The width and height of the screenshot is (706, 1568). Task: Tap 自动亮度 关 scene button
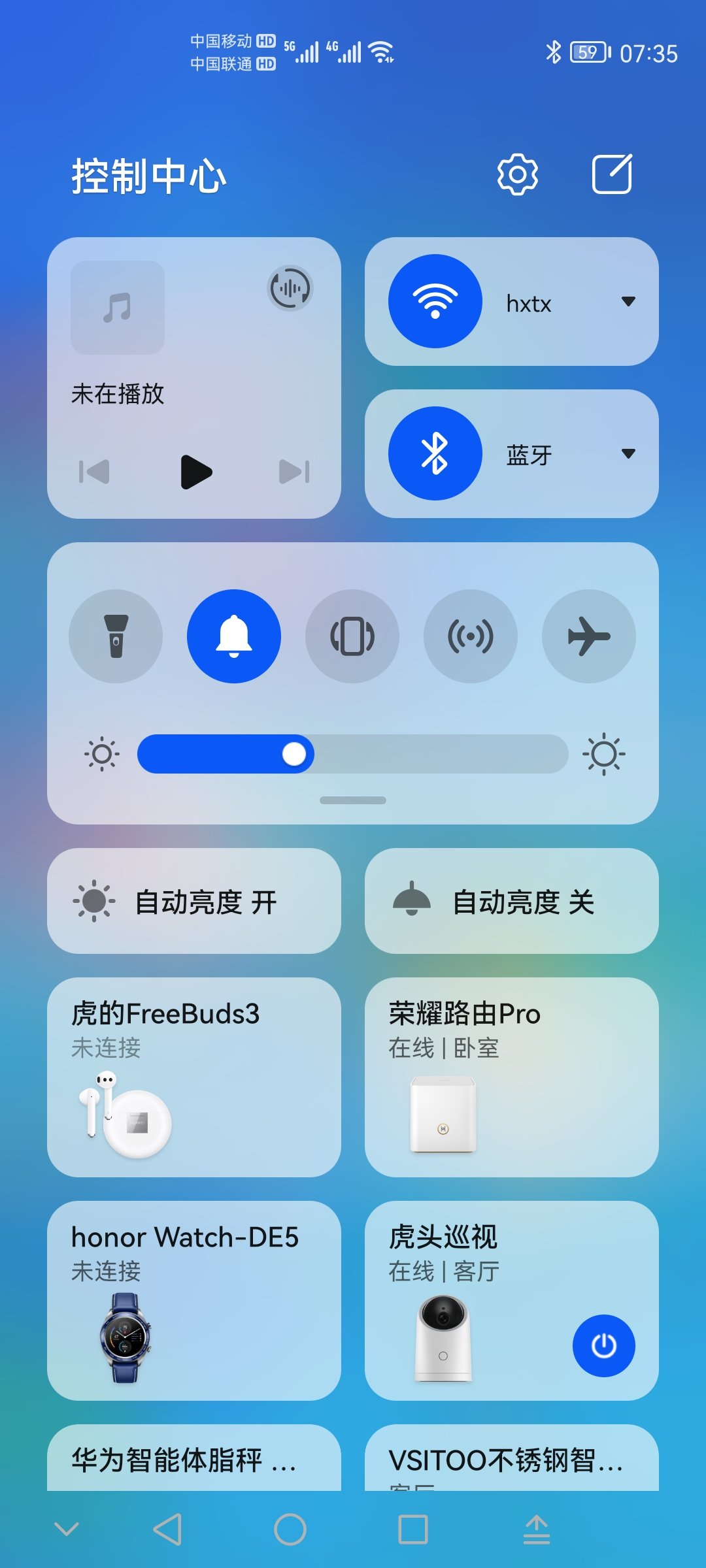tap(512, 902)
